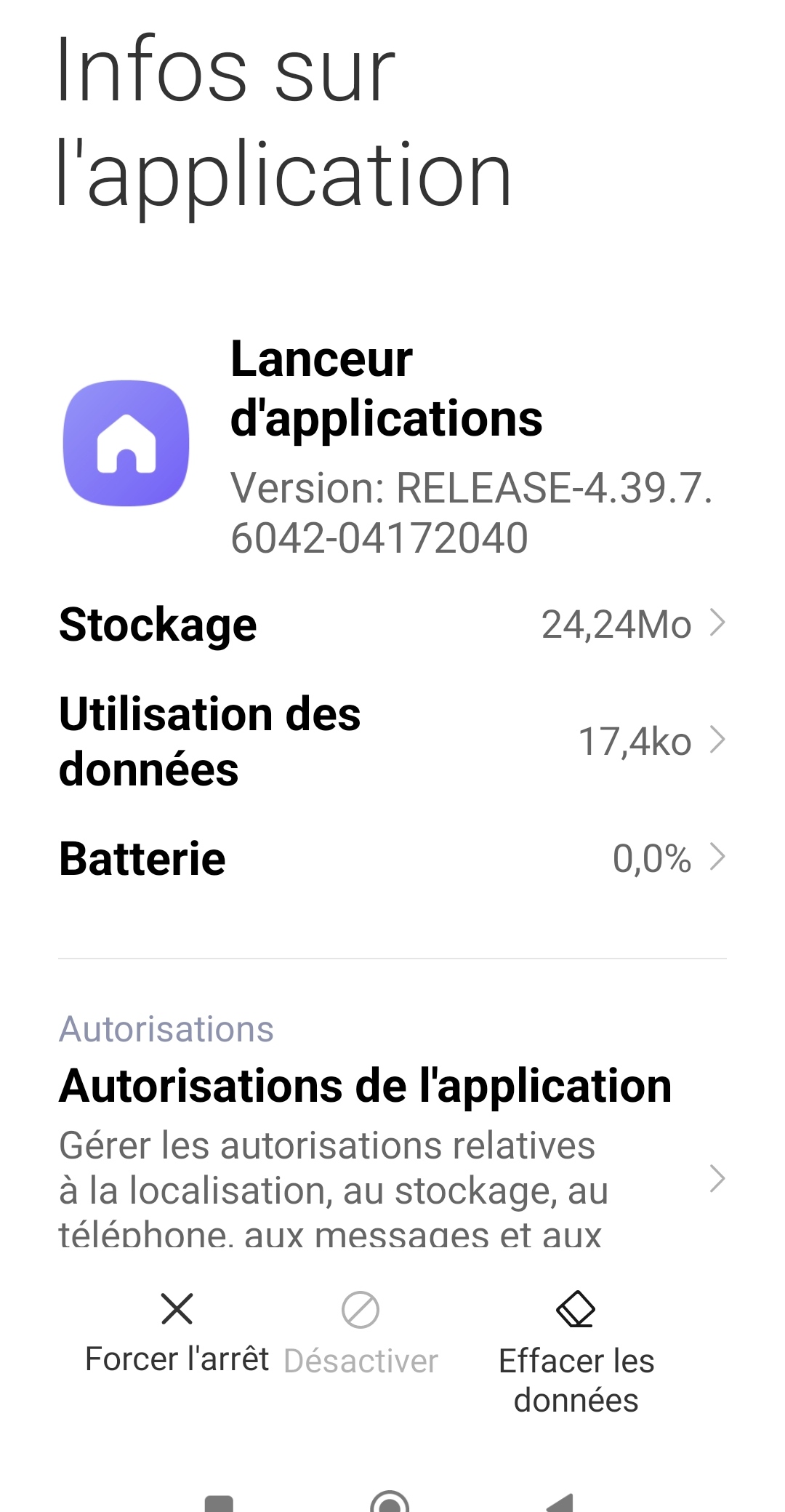The height and width of the screenshot is (1512, 785).
Task: Open Utilisation des données details
Action: point(392,741)
